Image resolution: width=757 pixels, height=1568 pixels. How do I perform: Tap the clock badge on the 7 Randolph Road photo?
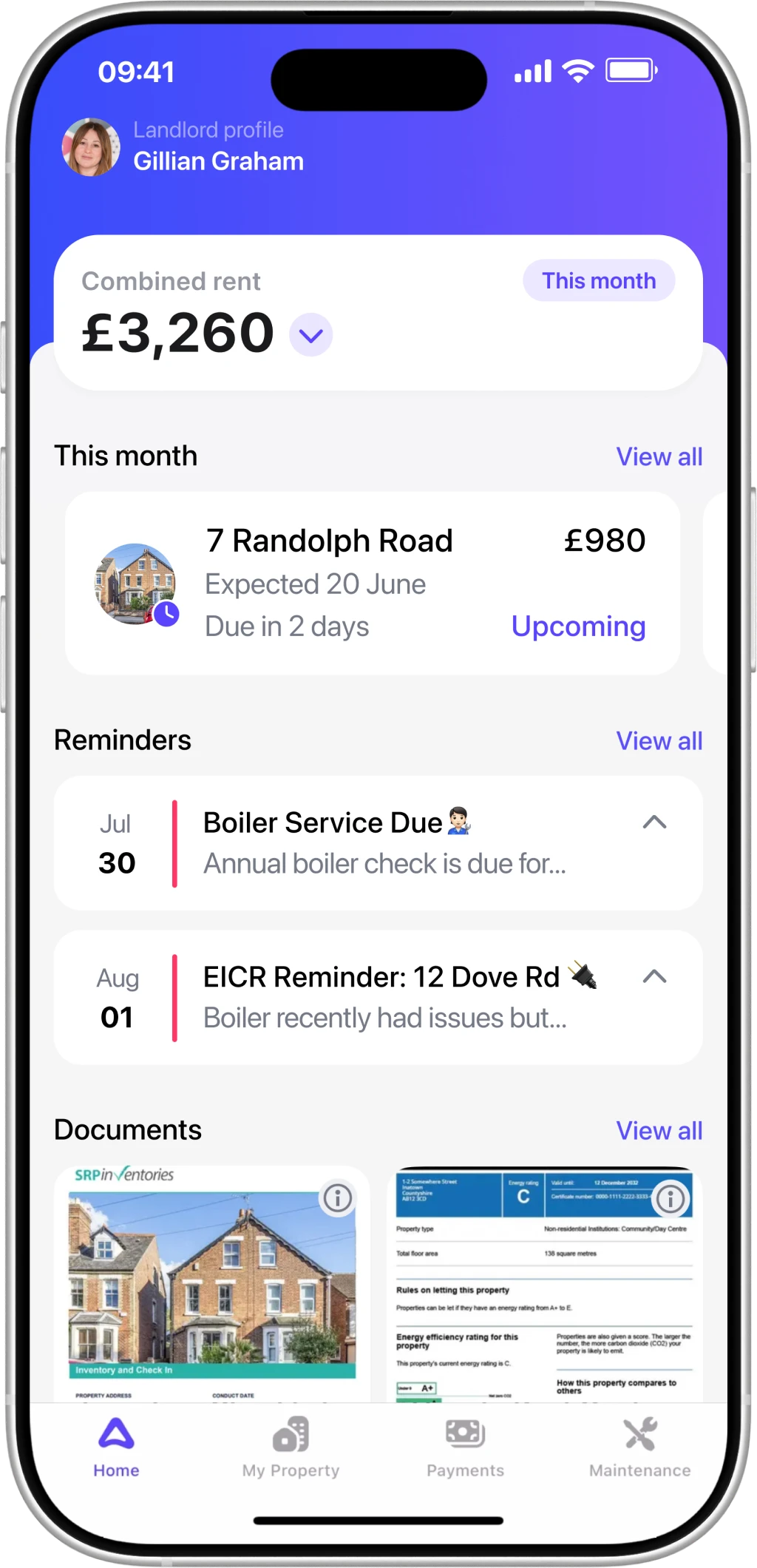(166, 612)
